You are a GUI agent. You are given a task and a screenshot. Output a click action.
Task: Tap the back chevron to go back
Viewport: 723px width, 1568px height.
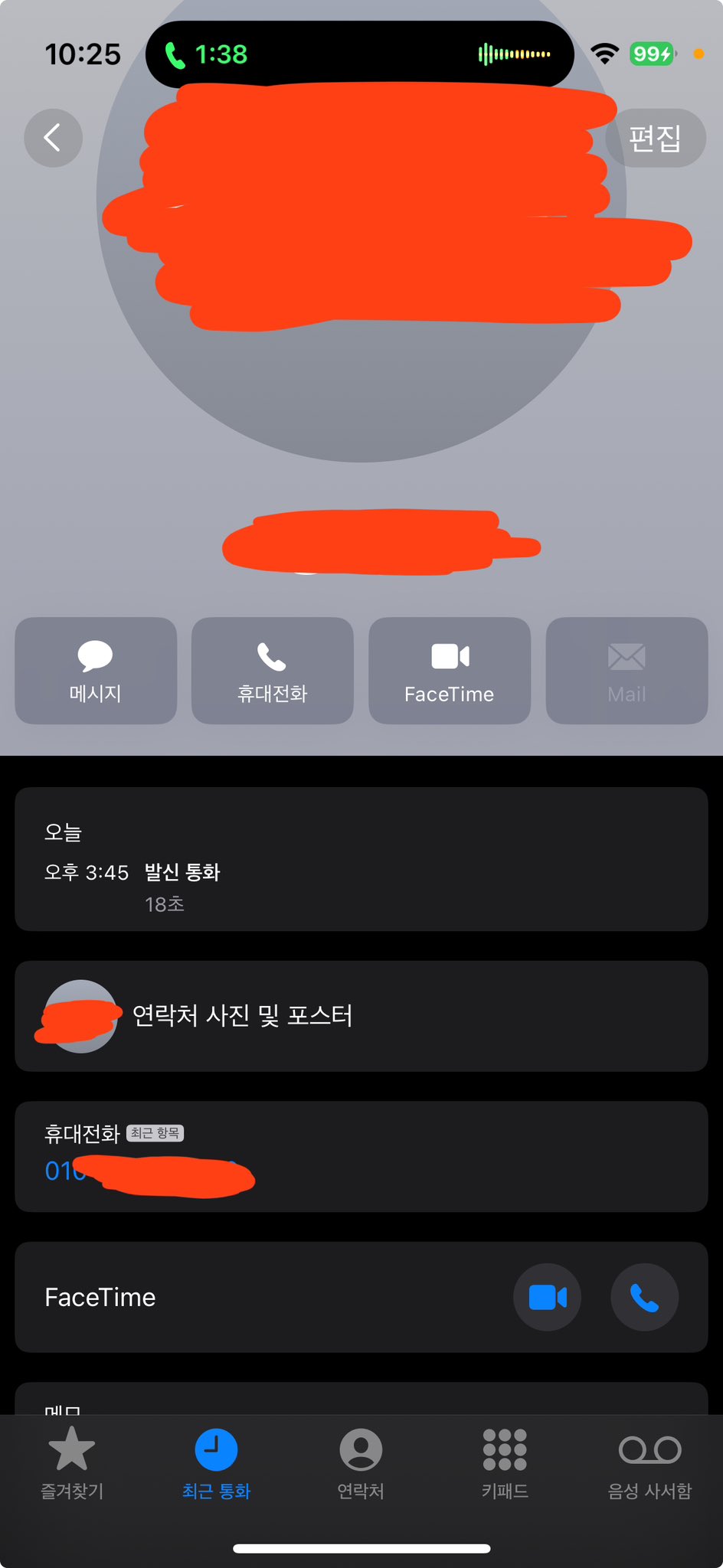point(52,138)
